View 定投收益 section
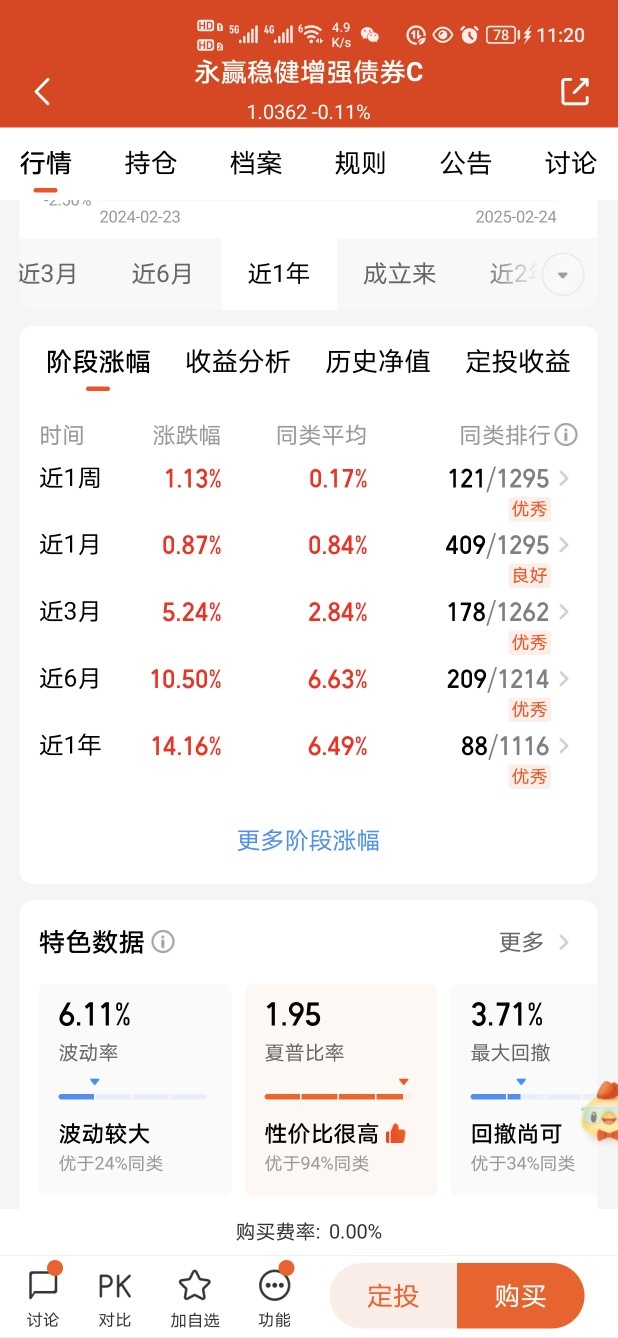 point(518,362)
